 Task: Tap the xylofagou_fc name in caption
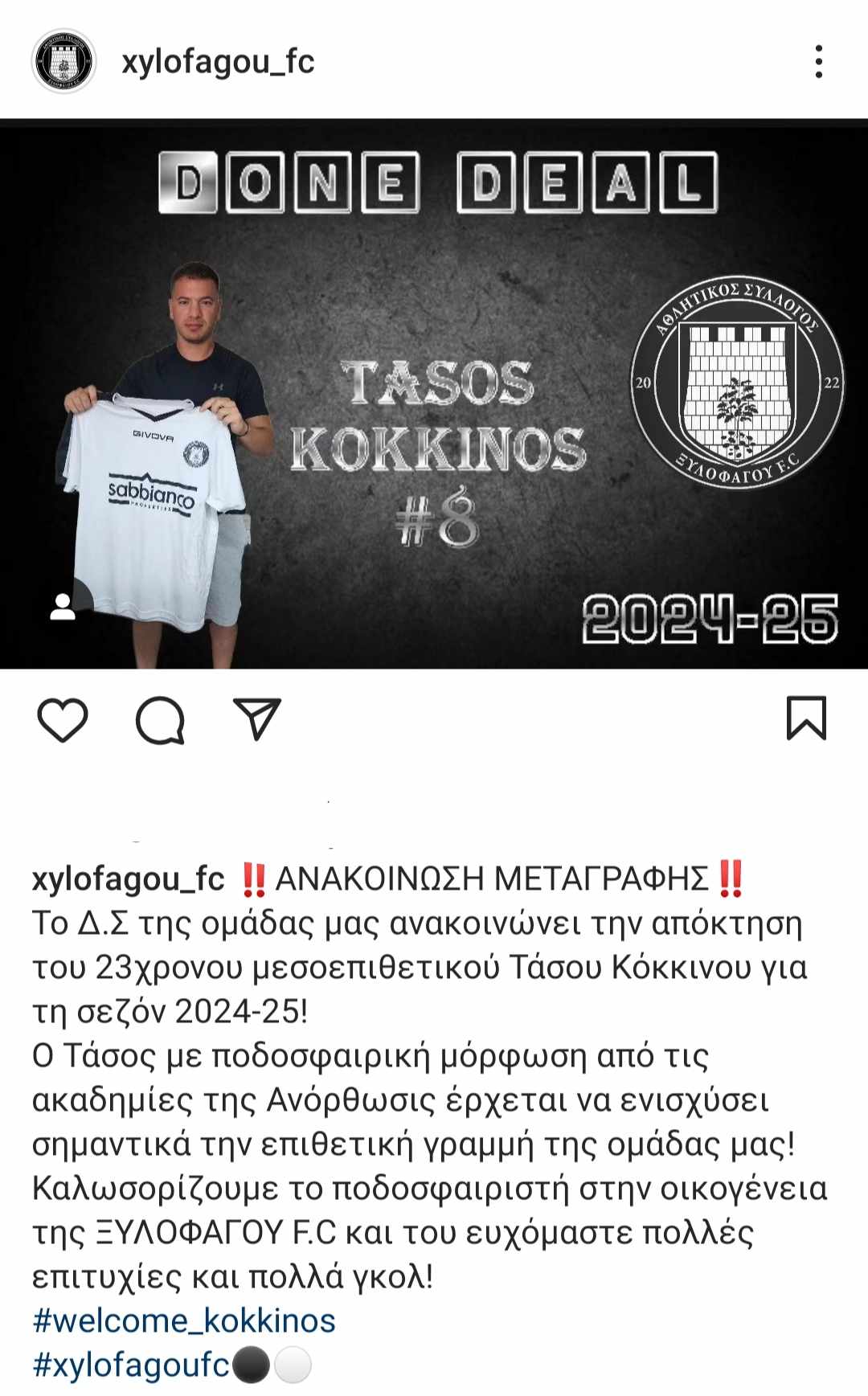[x=128, y=878]
